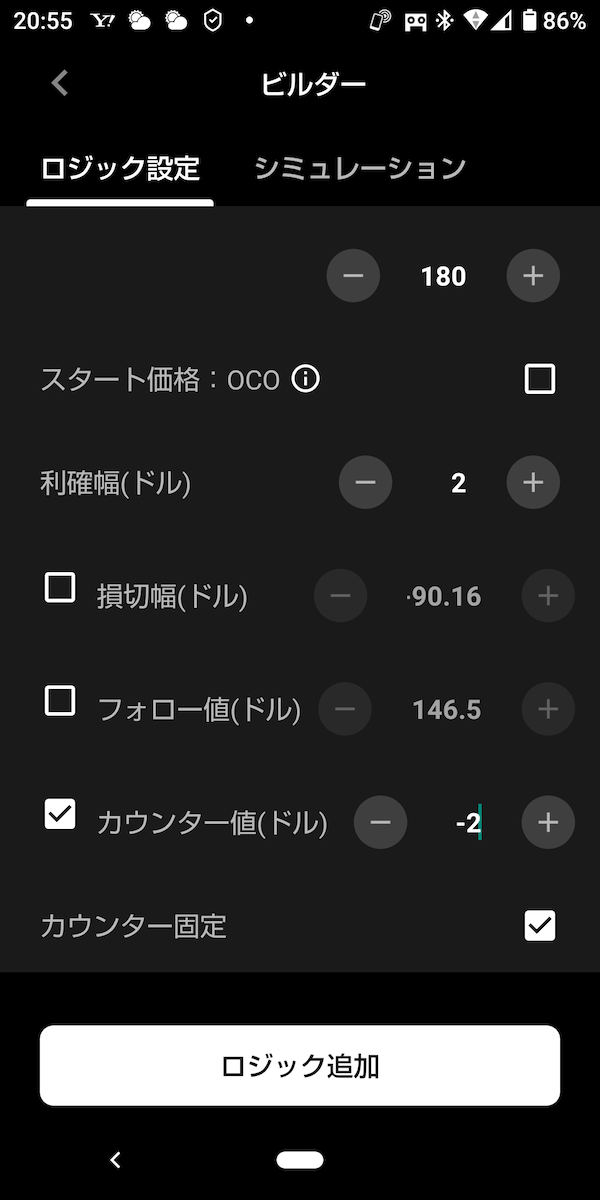The width and height of the screenshot is (600, 1200).
Task: Decrease 利確幅(ドル) with the minus button
Action: (365, 483)
